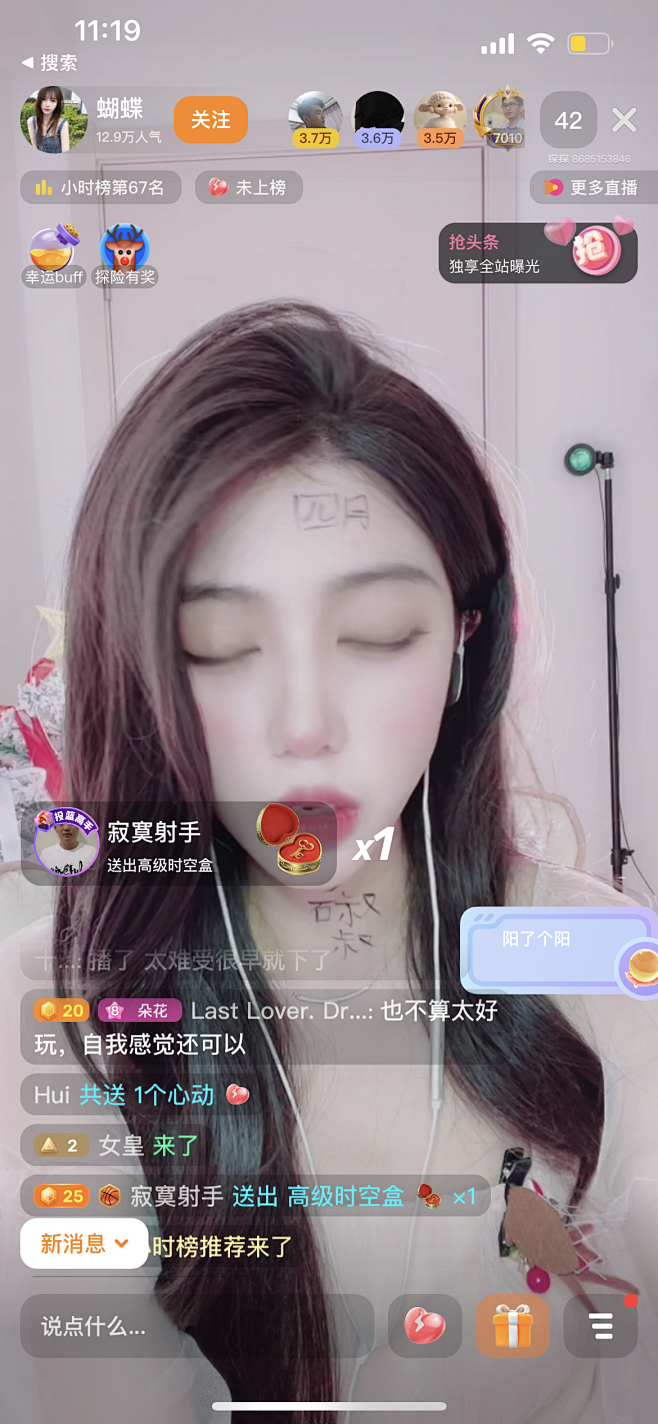Open 寂寞射手's gift banner avatar
The image size is (658, 1424).
tap(66, 843)
